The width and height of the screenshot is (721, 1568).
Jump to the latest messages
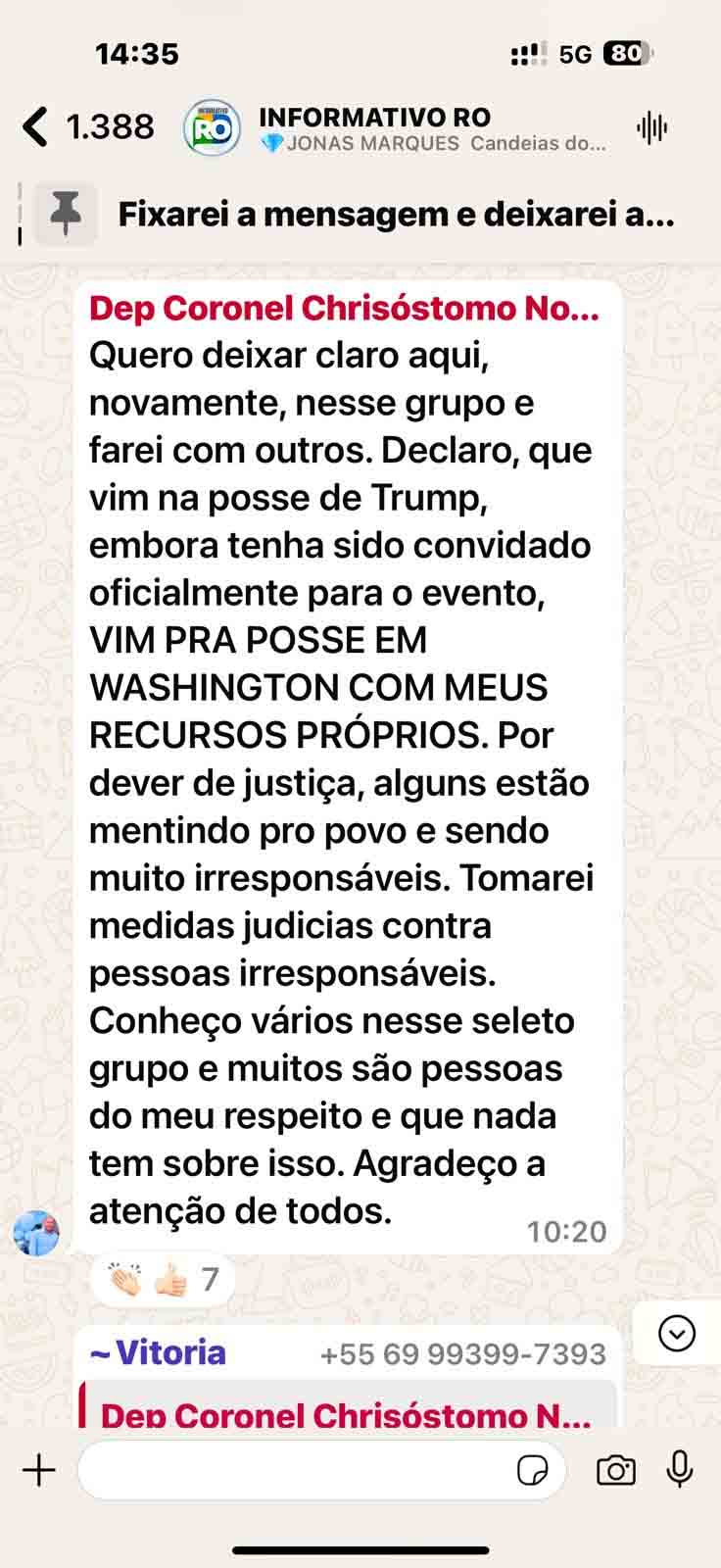point(677,1333)
